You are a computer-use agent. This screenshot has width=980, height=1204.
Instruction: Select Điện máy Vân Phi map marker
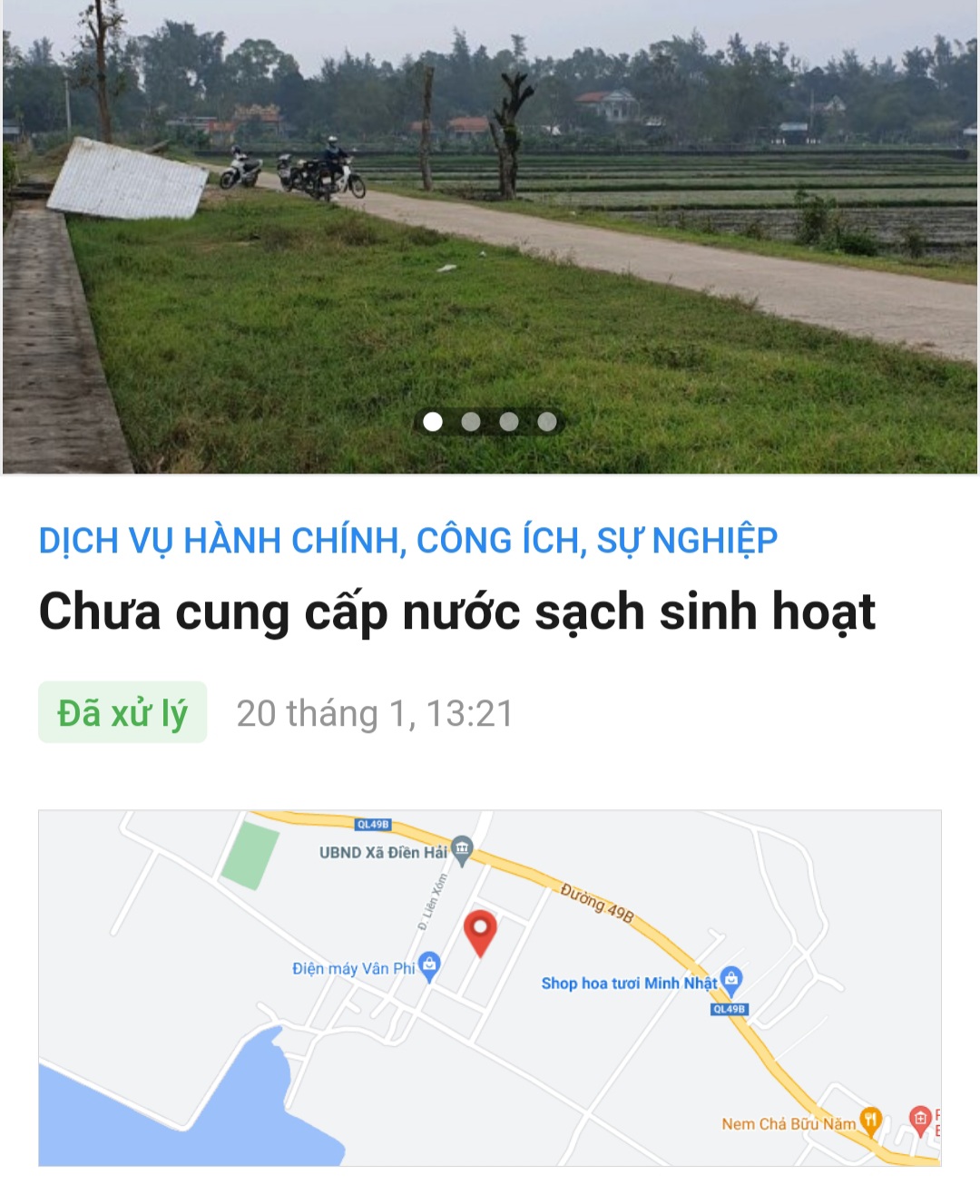(x=429, y=965)
